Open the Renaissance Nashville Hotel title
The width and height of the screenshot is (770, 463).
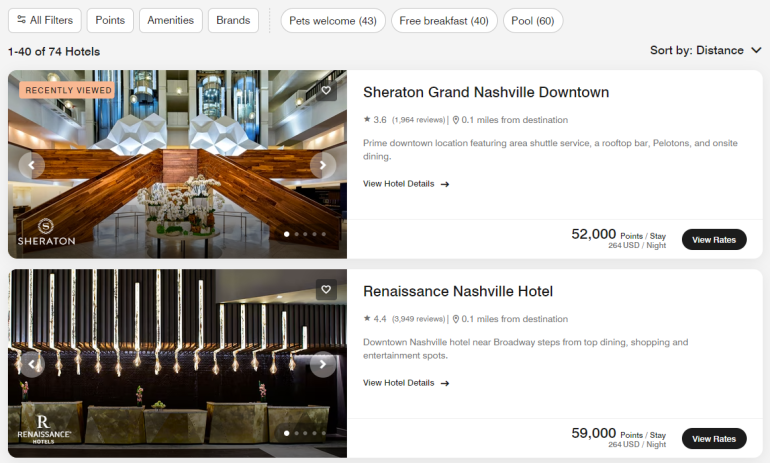(x=458, y=292)
